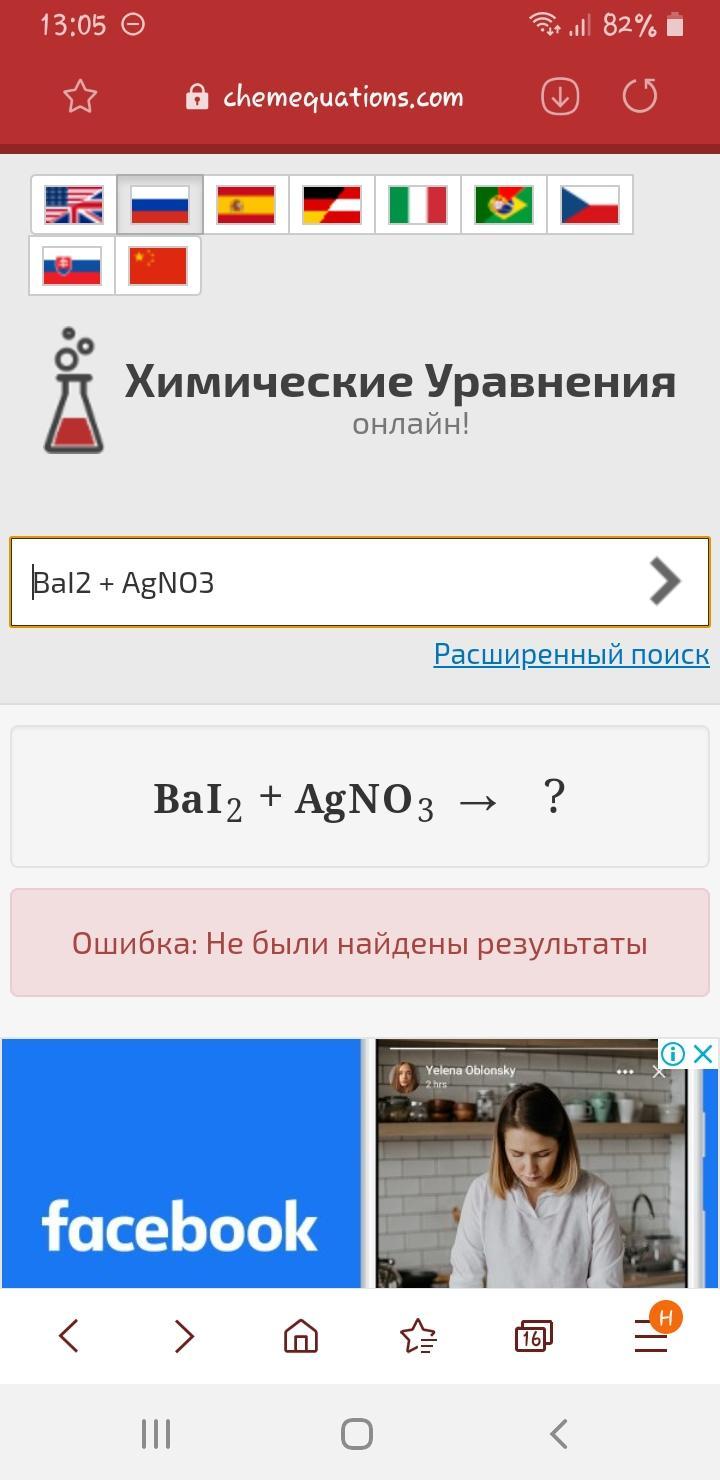Switch to the Chinese flag language

158,266
